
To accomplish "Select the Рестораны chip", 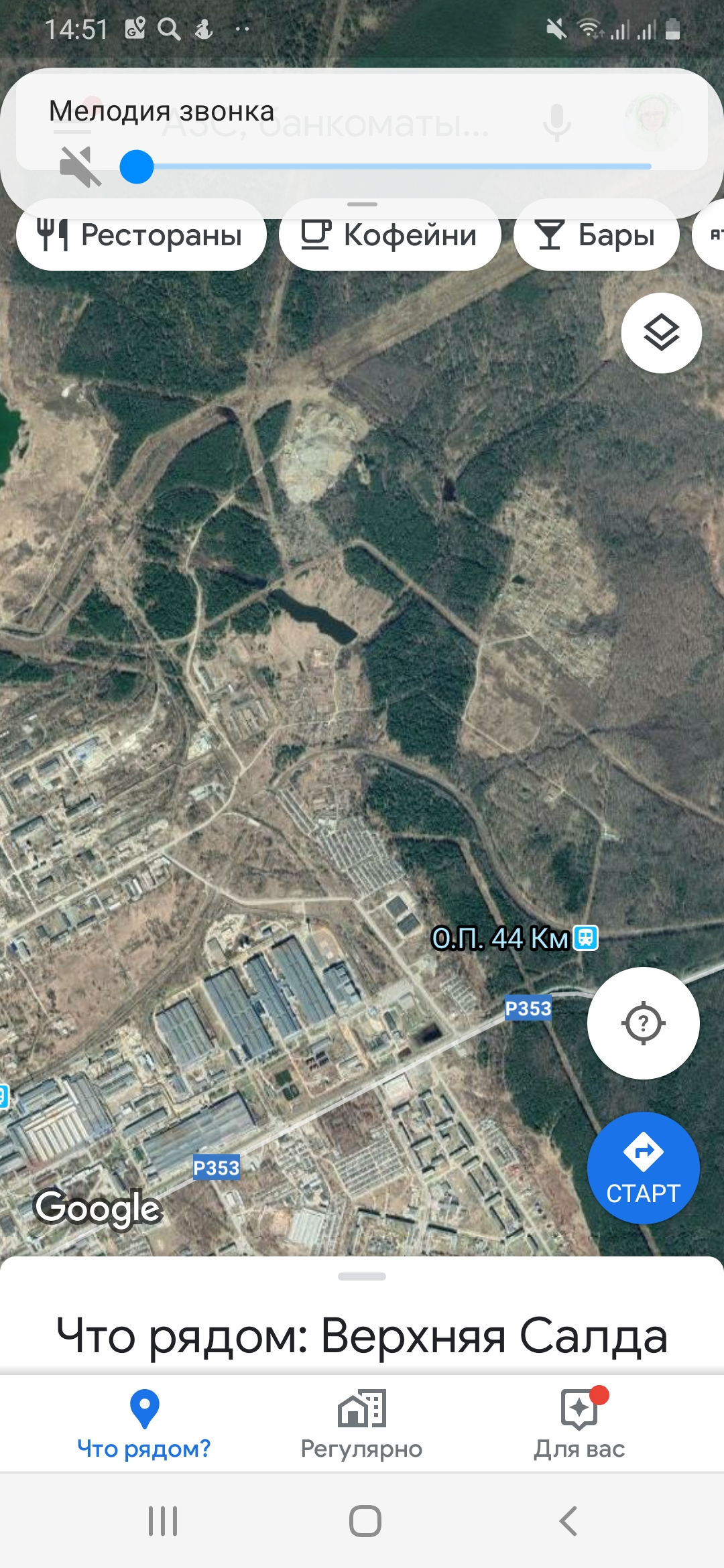I will (141, 235).
